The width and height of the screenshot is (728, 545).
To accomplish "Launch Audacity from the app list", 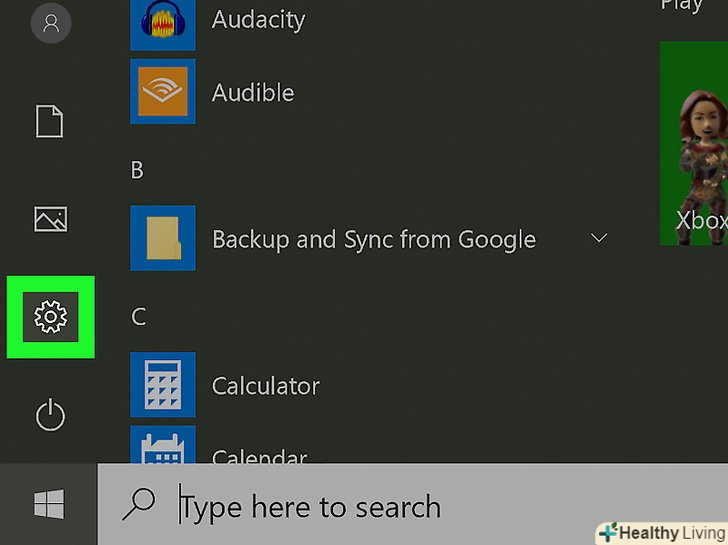I will pos(259,19).
